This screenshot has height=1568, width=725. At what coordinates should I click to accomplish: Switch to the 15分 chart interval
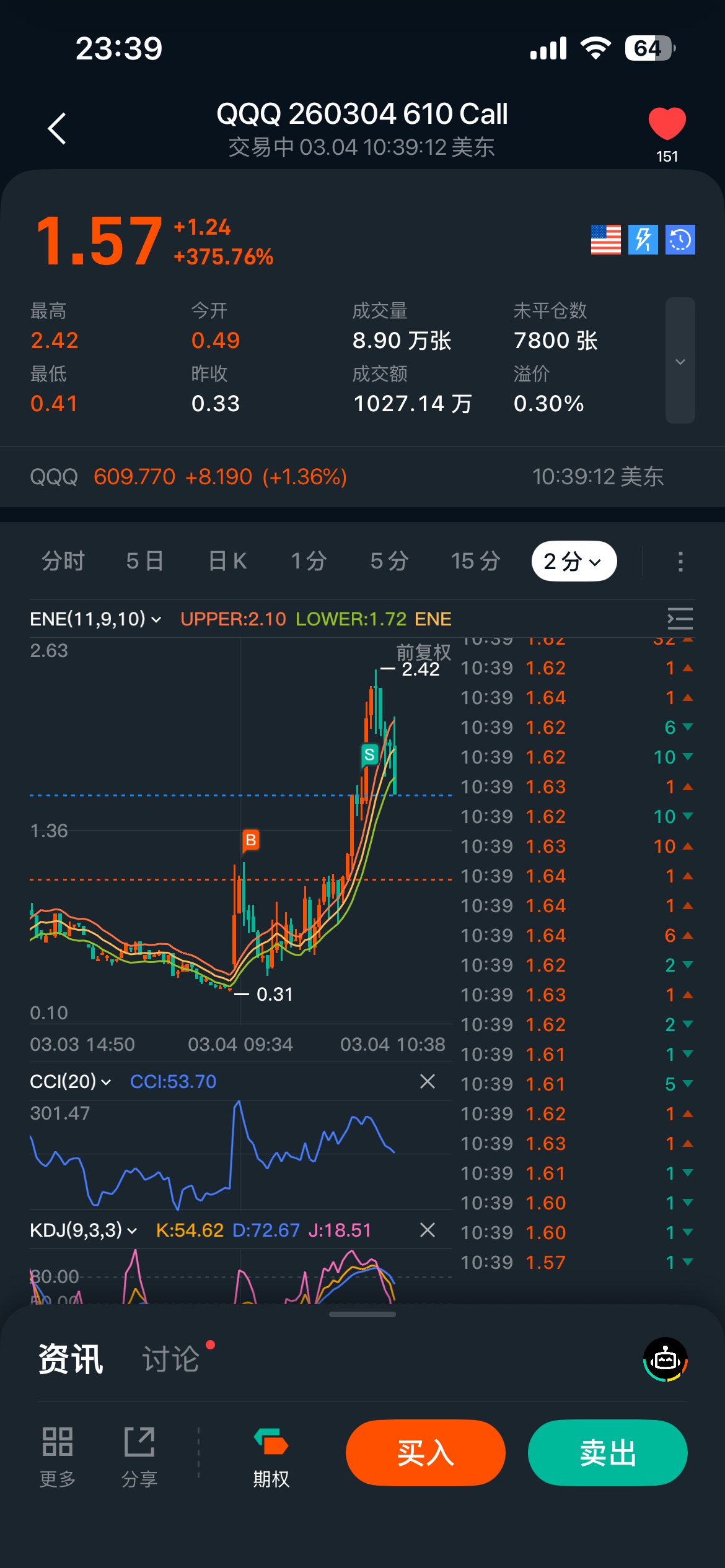(475, 561)
